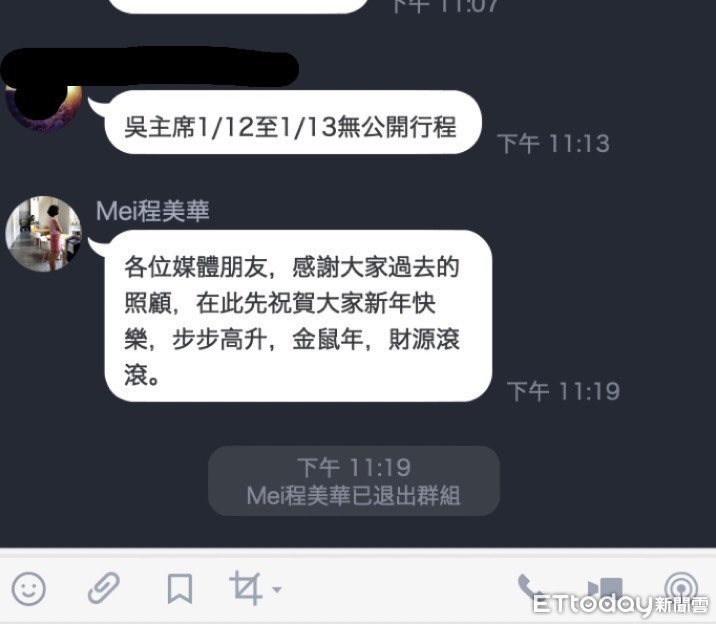Image resolution: width=716 pixels, height=624 pixels.
Task: Open the Keep bookmark icon
Action: [179, 588]
